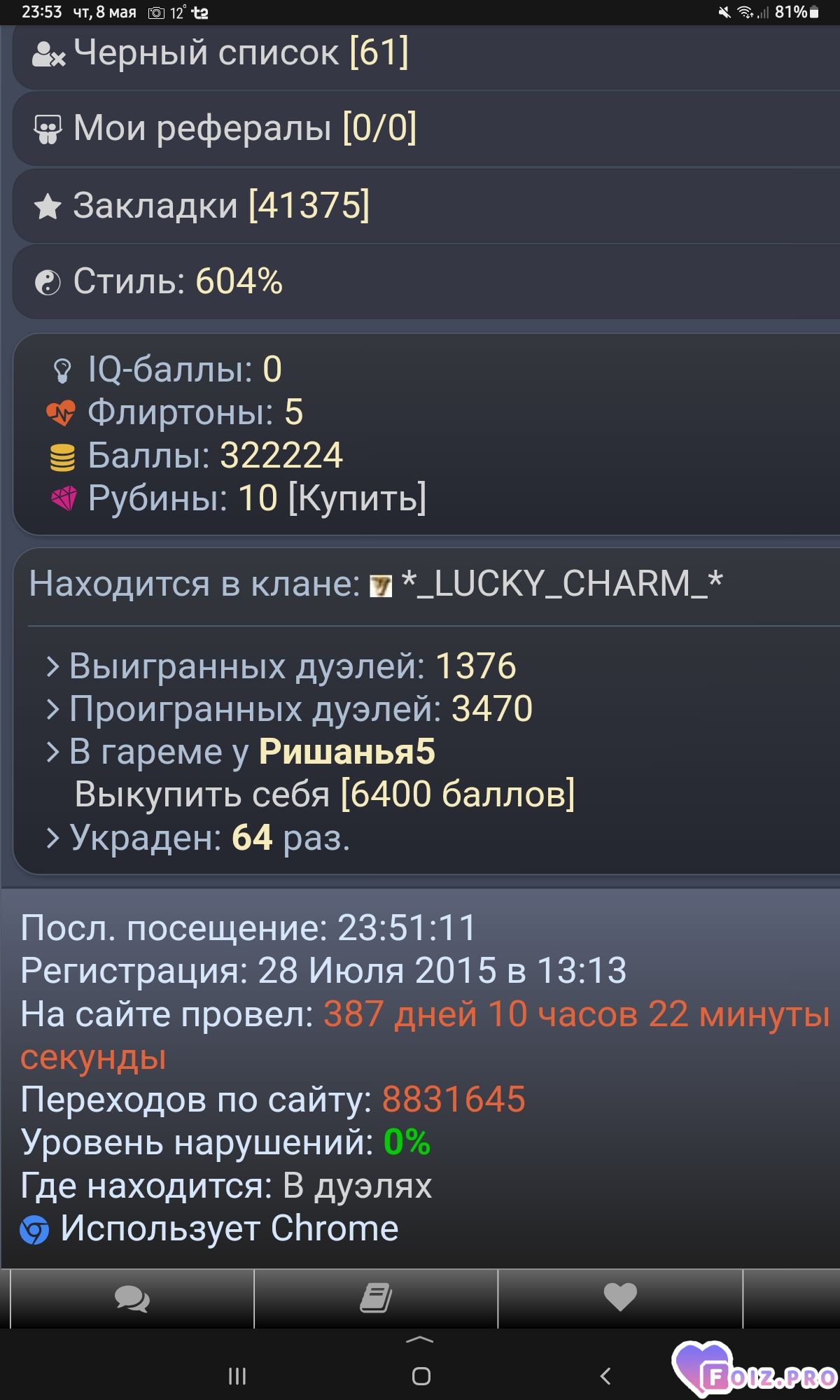Tap Выкупить себя [6400 баллов]

[x=325, y=794]
